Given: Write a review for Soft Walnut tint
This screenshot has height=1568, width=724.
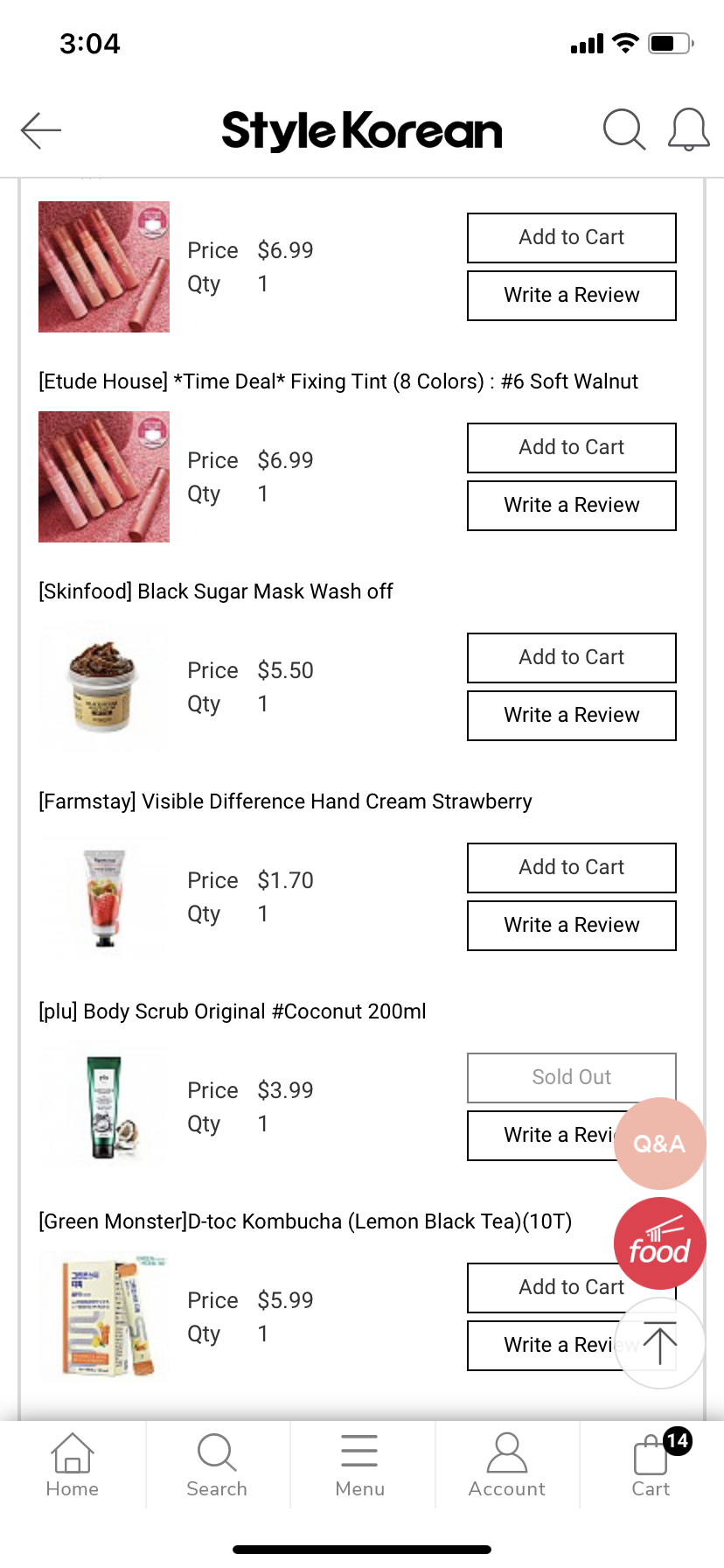Looking at the screenshot, I should click(571, 505).
